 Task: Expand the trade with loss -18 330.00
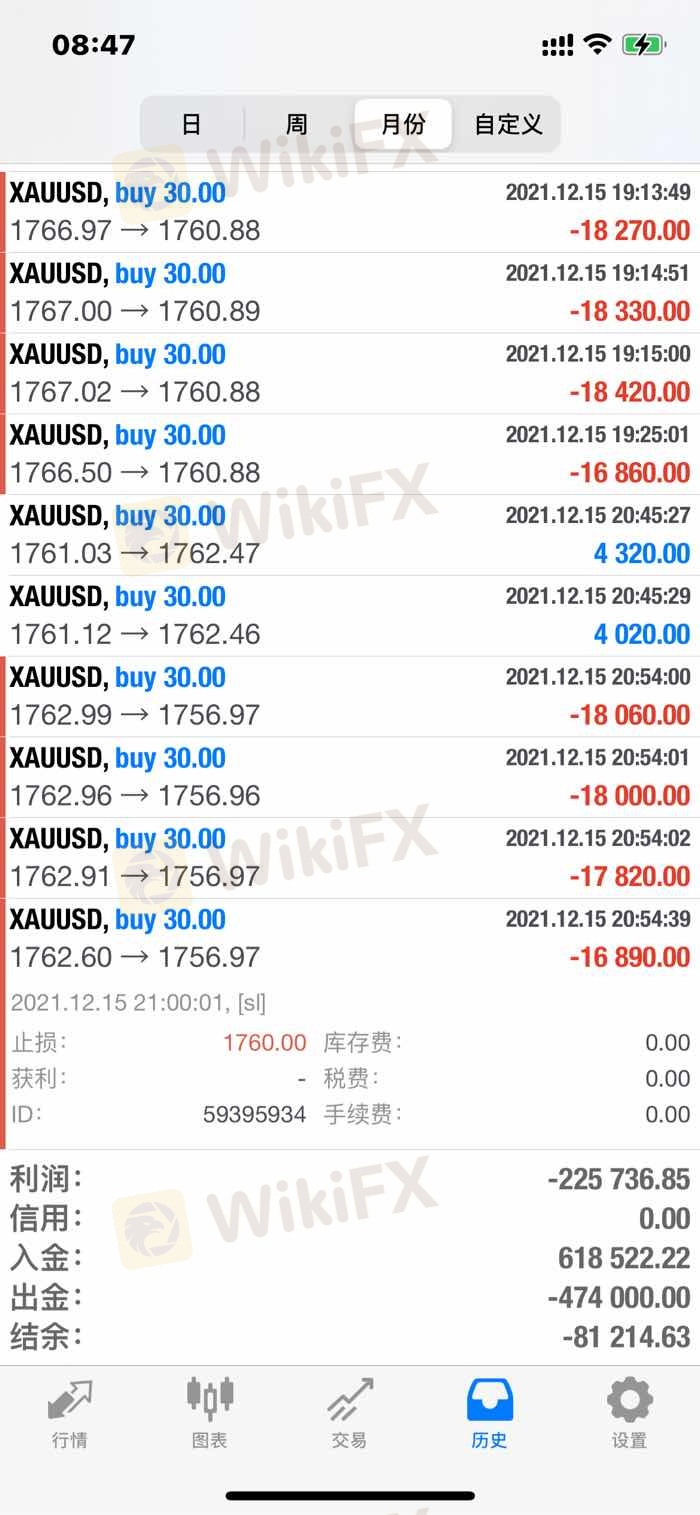point(350,293)
